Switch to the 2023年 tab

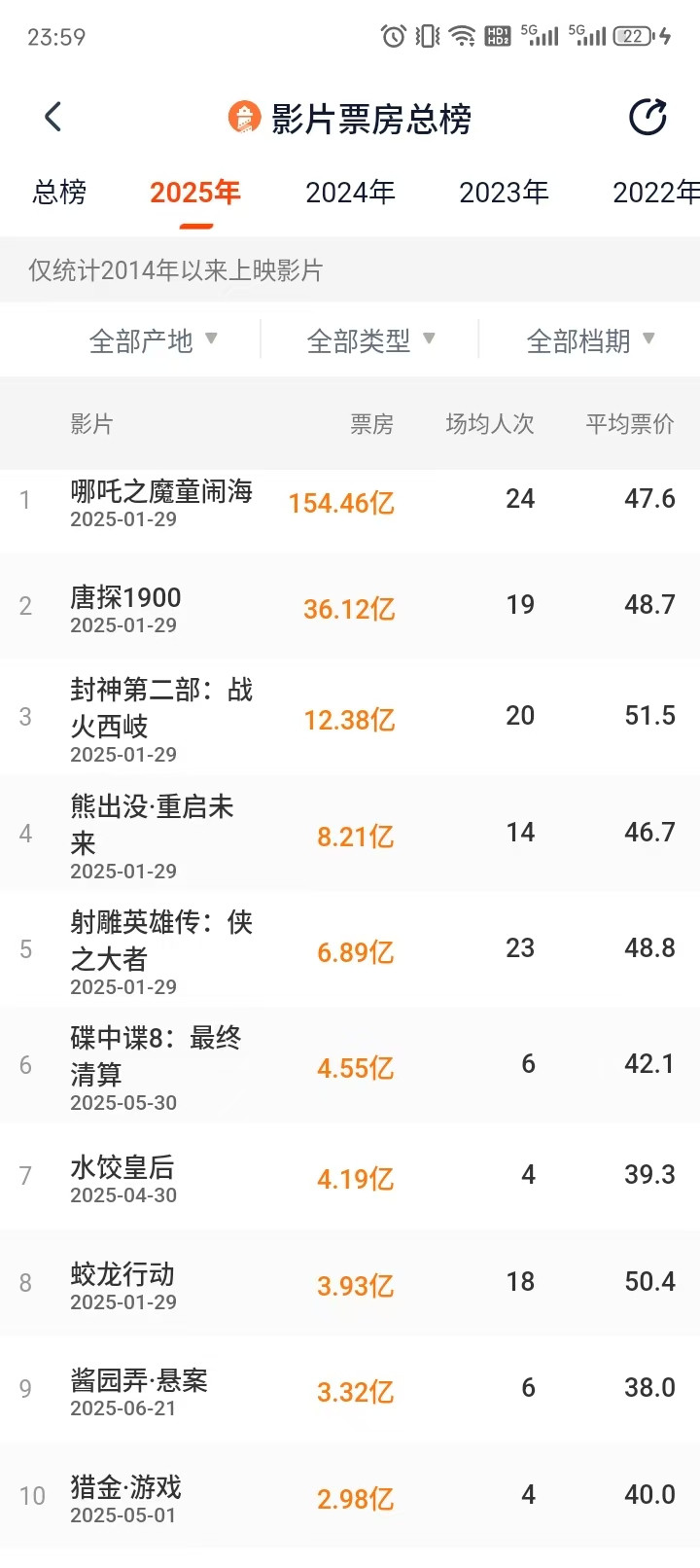[504, 192]
